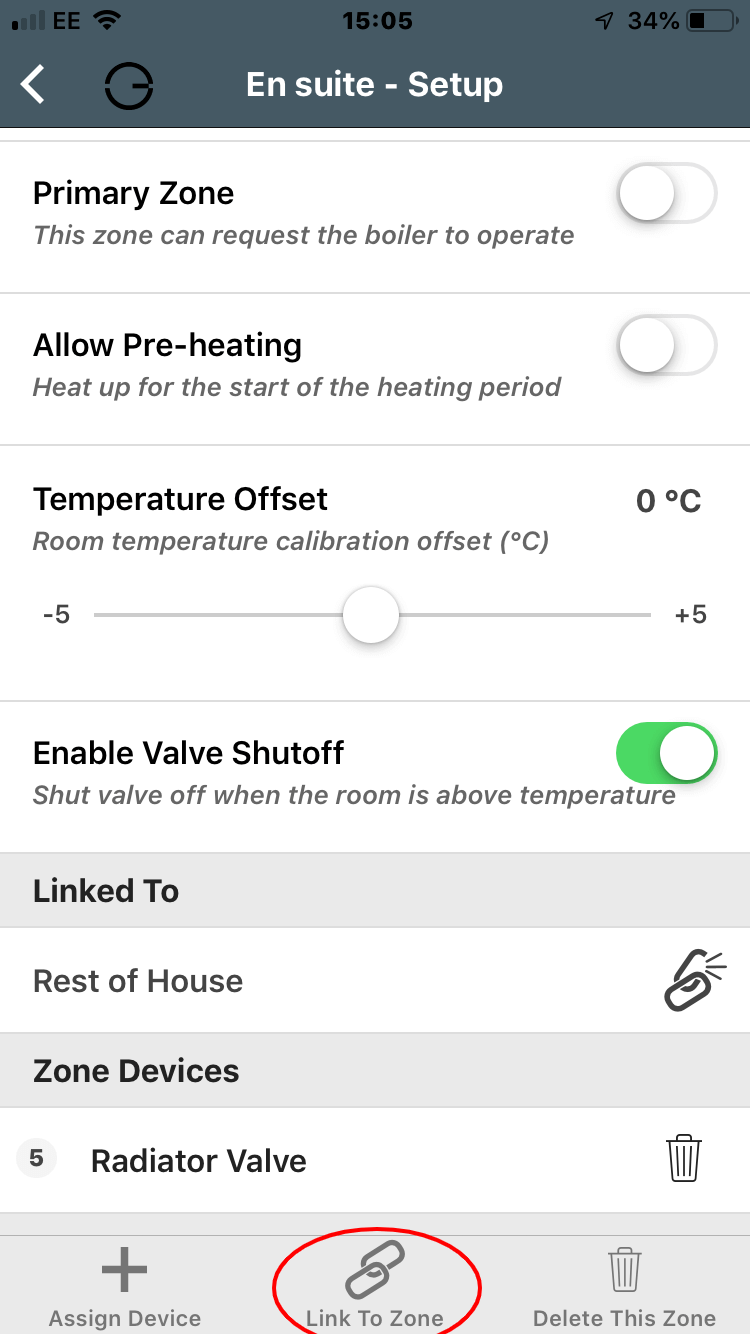
Task: Delete the Radiator Valve device
Action: click(684, 1159)
